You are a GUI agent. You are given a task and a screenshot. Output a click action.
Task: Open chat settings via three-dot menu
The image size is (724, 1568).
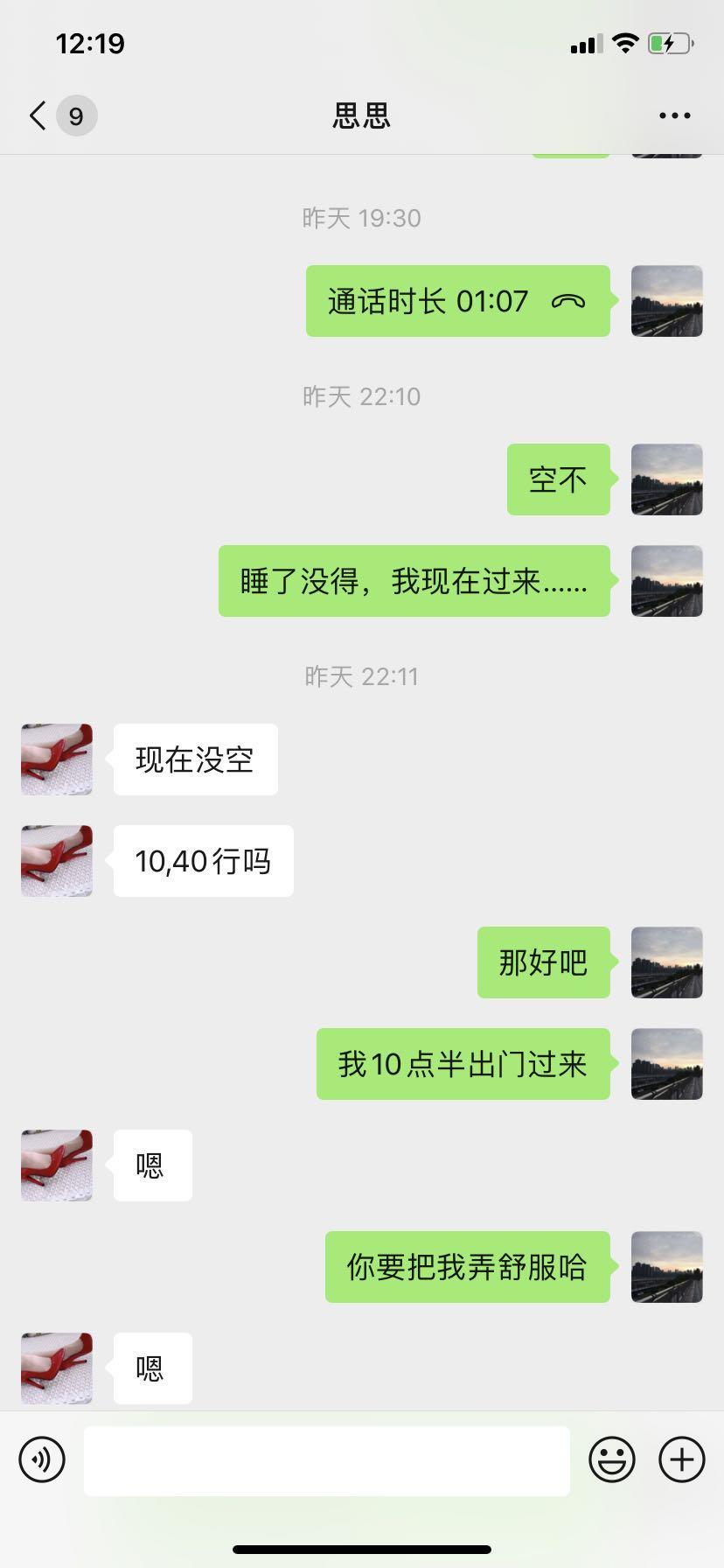click(x=673, y=115)
